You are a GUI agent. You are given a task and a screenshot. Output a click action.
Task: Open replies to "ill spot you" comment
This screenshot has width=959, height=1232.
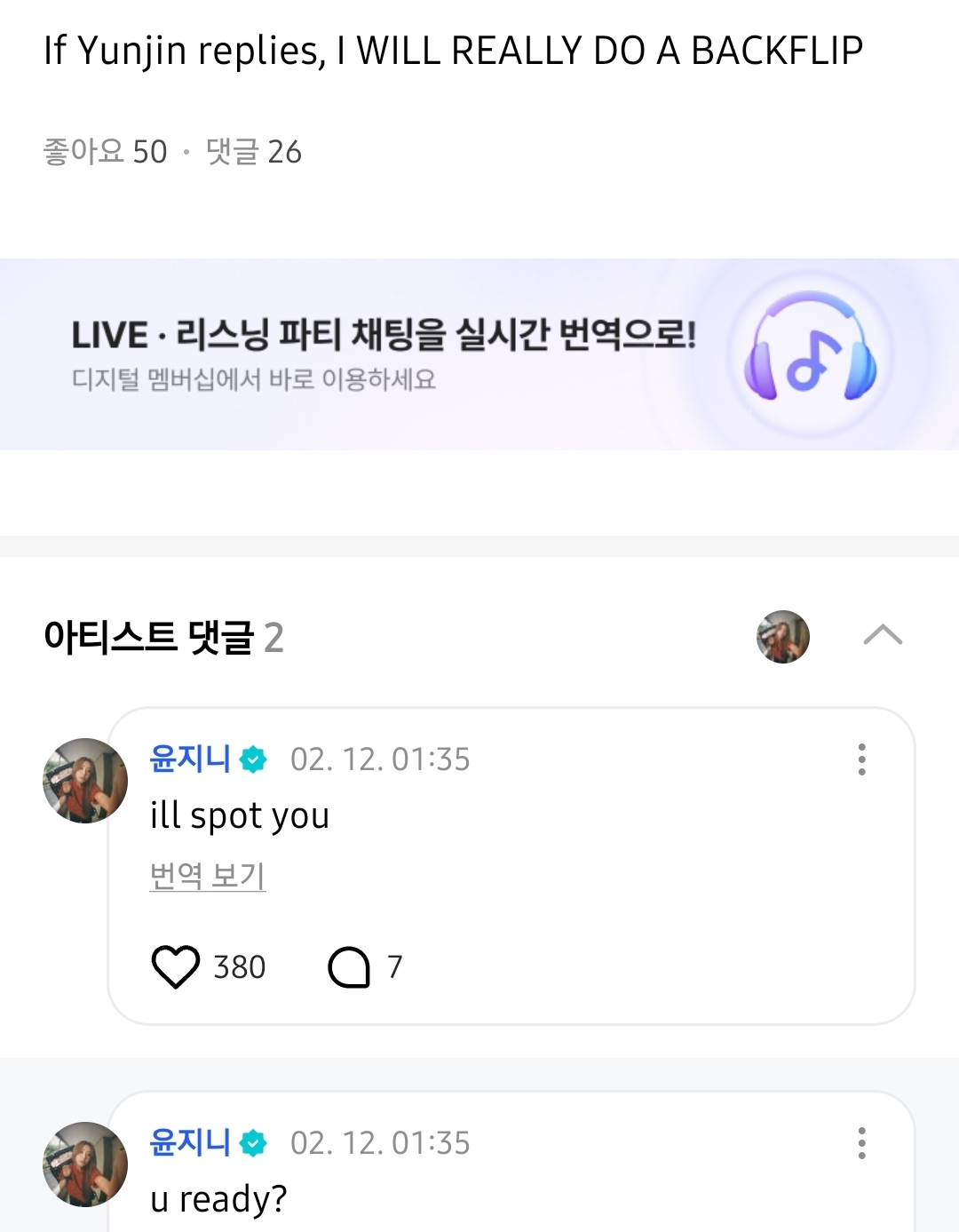tap(349, 966)
